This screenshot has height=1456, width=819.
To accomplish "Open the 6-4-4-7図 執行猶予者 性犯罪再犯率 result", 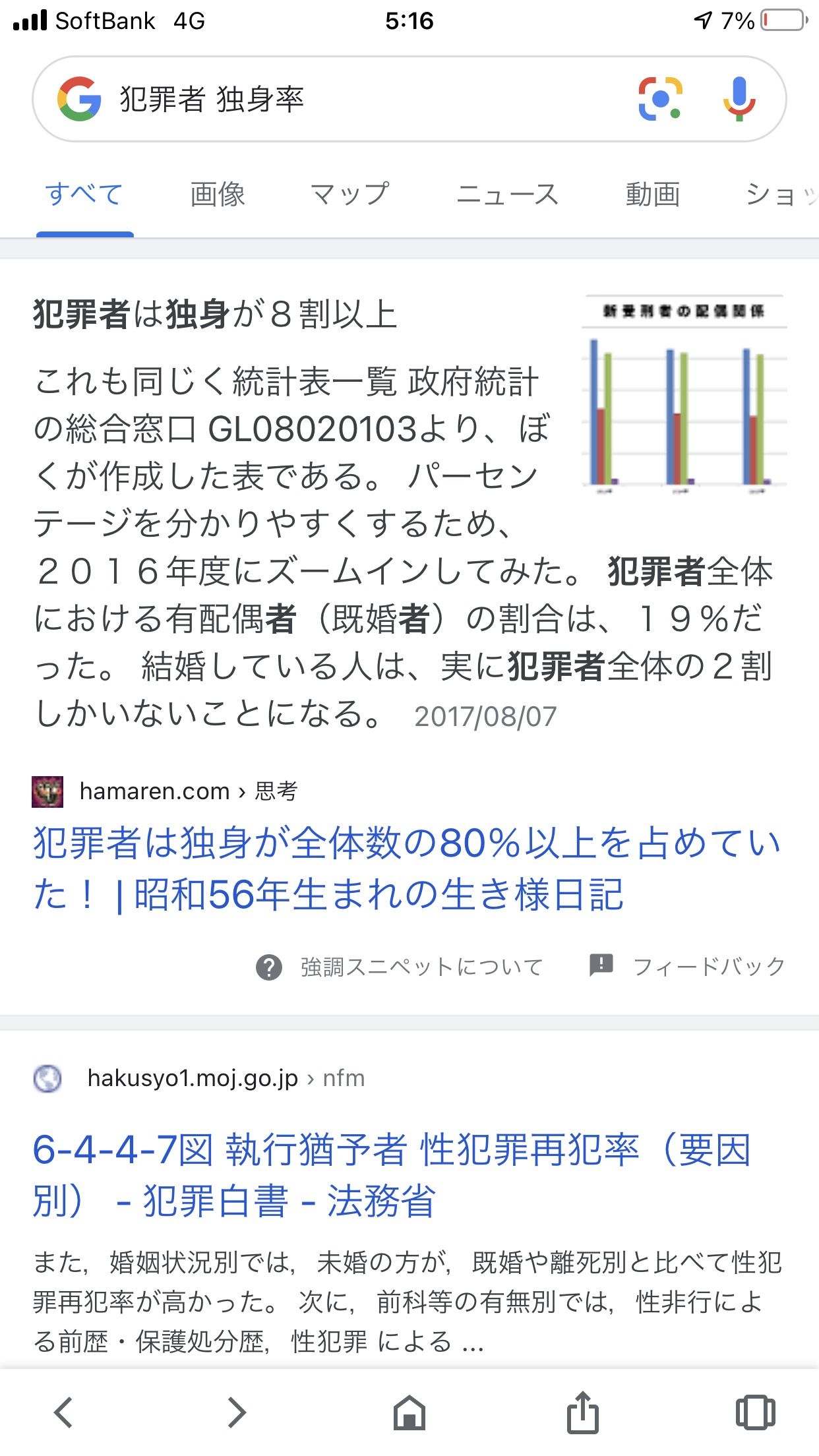I will click(392, 1174).
